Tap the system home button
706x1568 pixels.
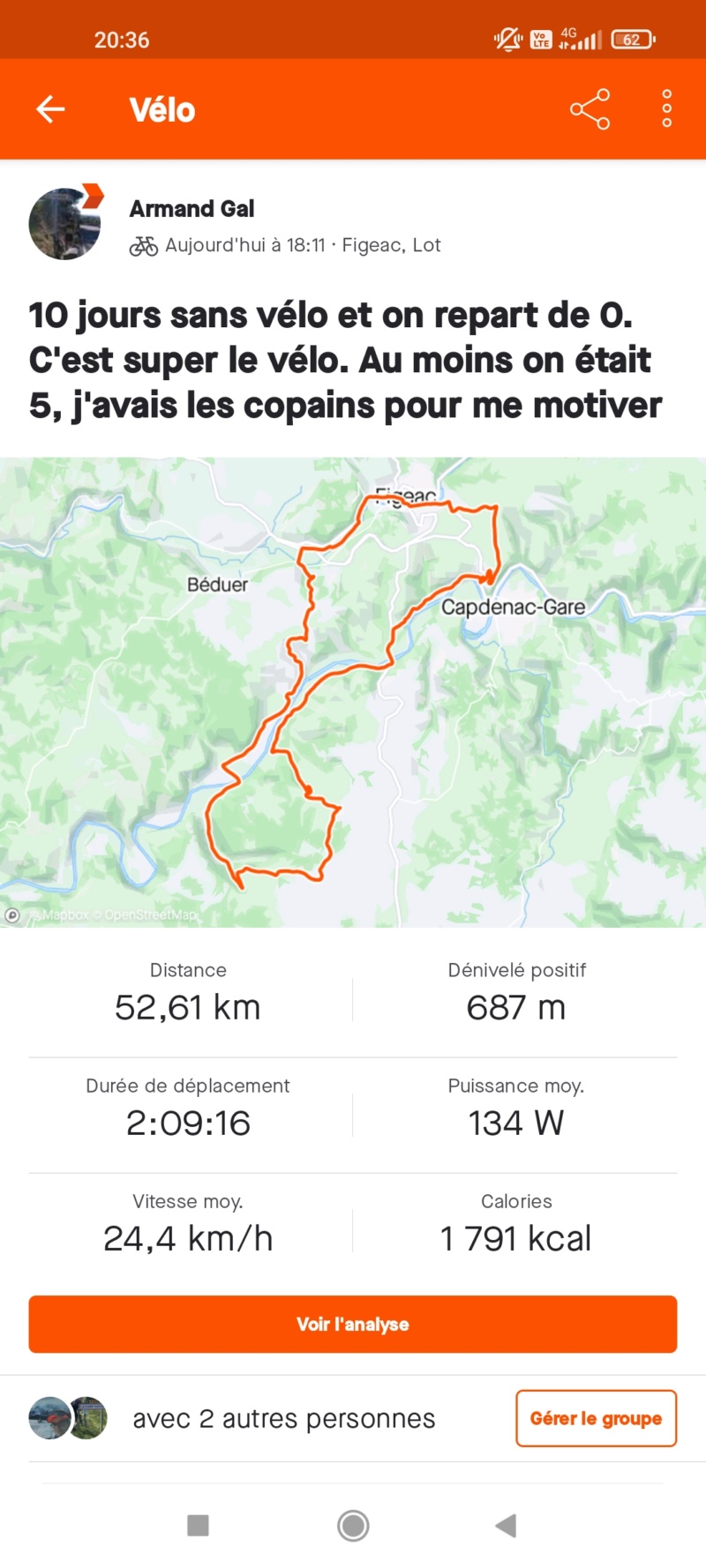(353, 1526)
